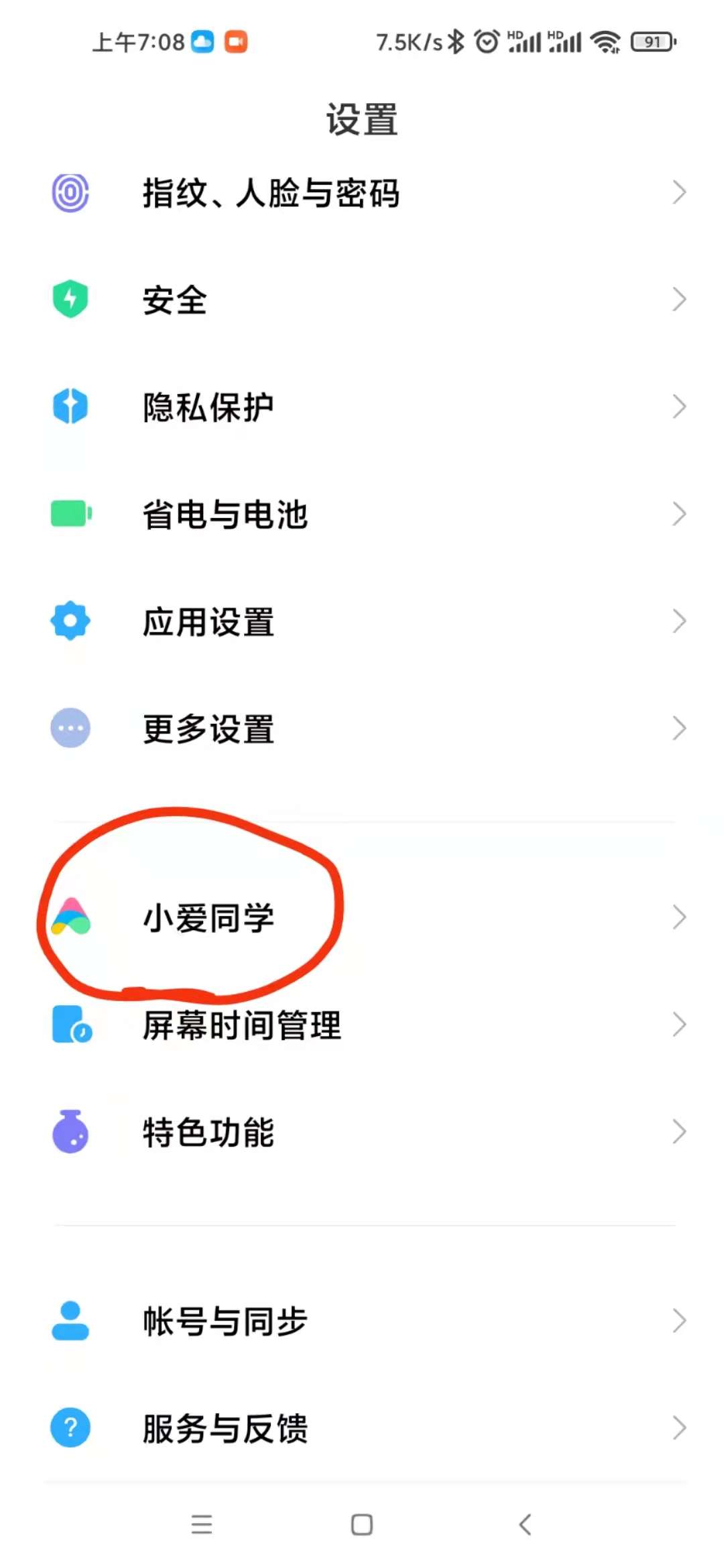Click the screen time management icon
Screen dimensions: 724x1568
pos(70,1024)
